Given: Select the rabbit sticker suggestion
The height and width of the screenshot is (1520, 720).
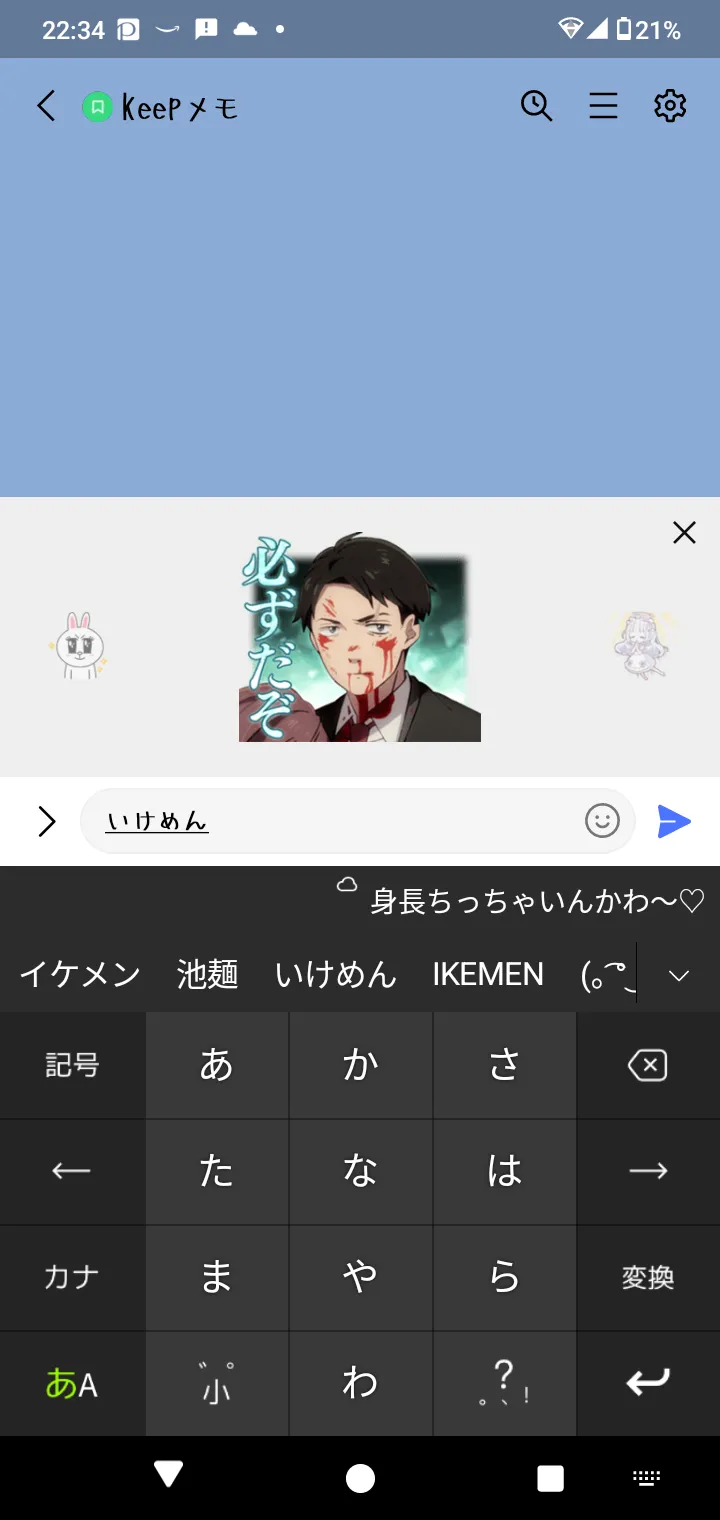Looking at the screenshot, I should pyautogui.click(x=78, y=647).
